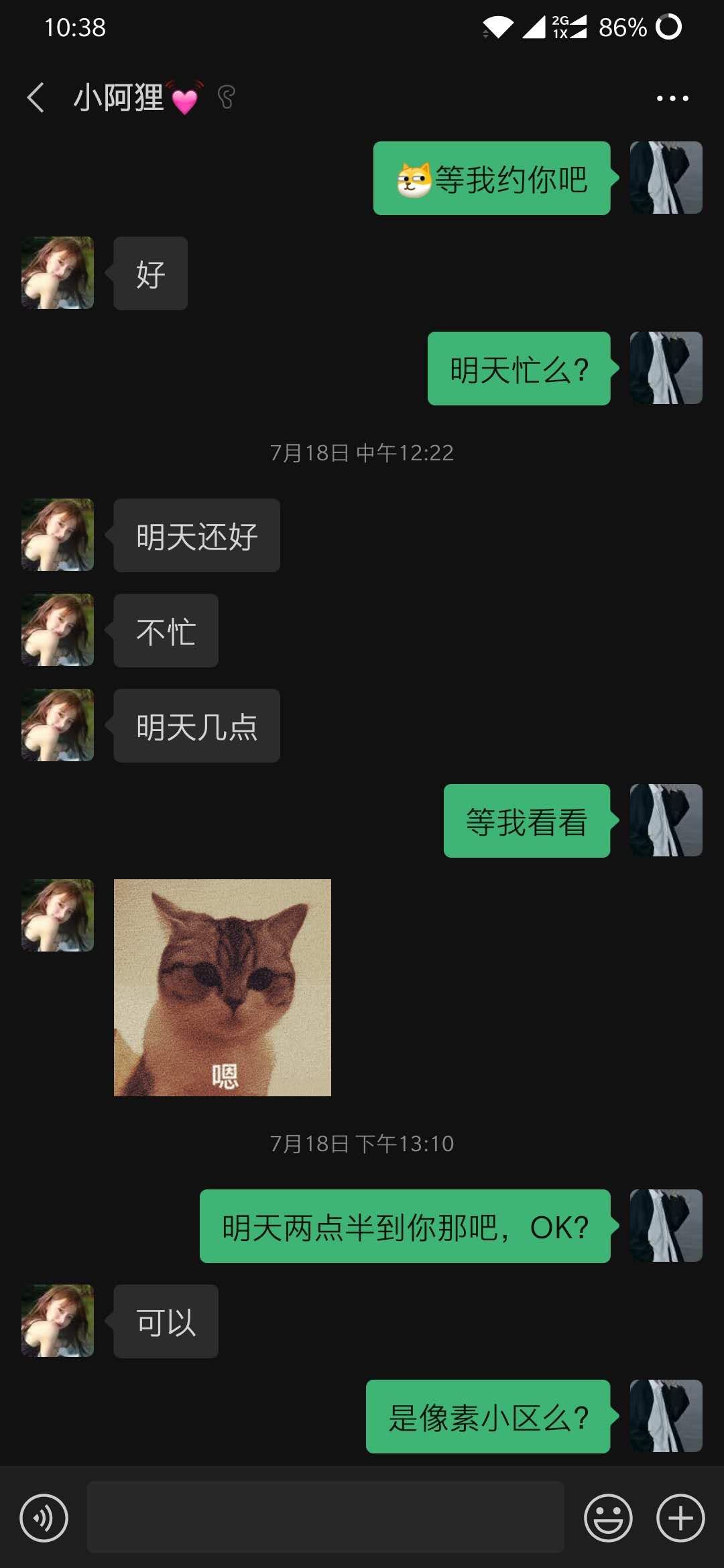Switch to voice message input

(x=44, y=1518)
